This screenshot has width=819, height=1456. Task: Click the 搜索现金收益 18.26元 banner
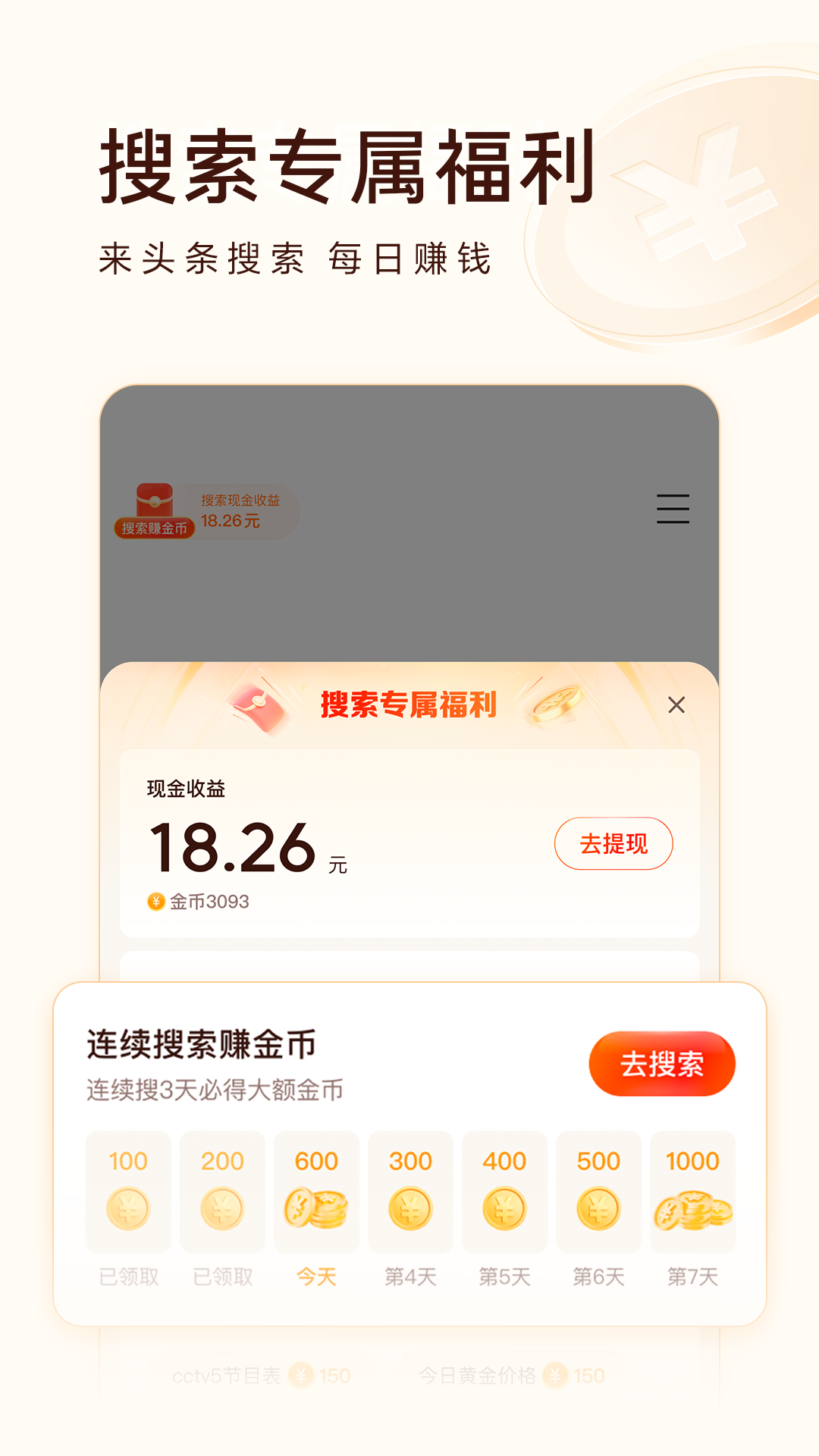click(x=243, y=508)
